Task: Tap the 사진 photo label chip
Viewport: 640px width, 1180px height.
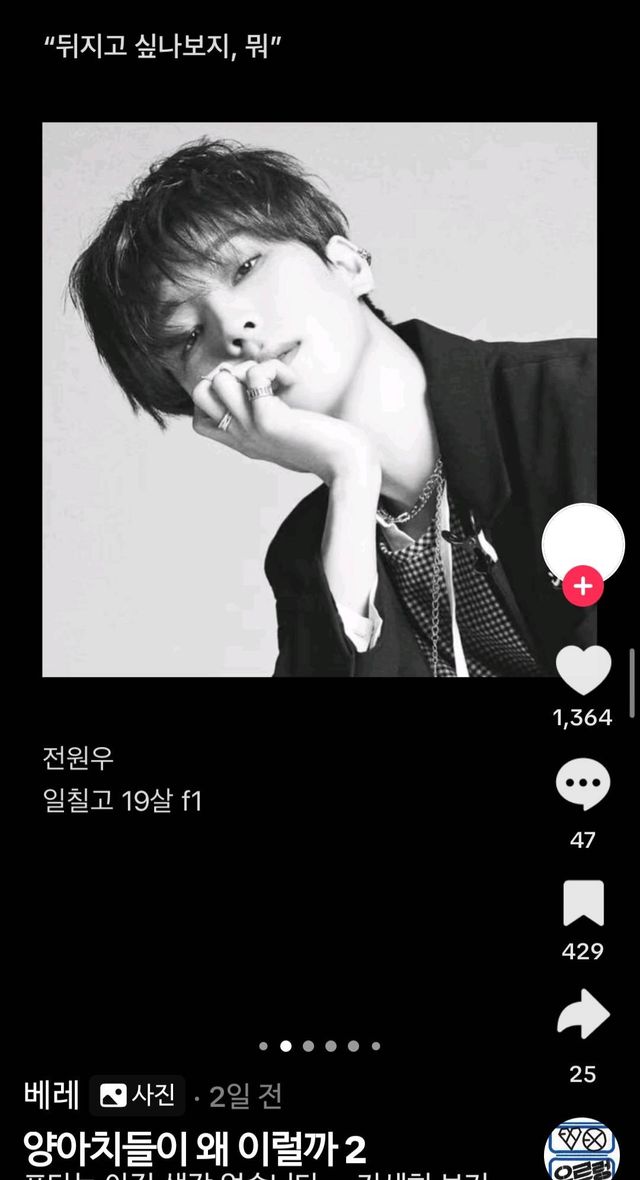Action: [137, 1096]
